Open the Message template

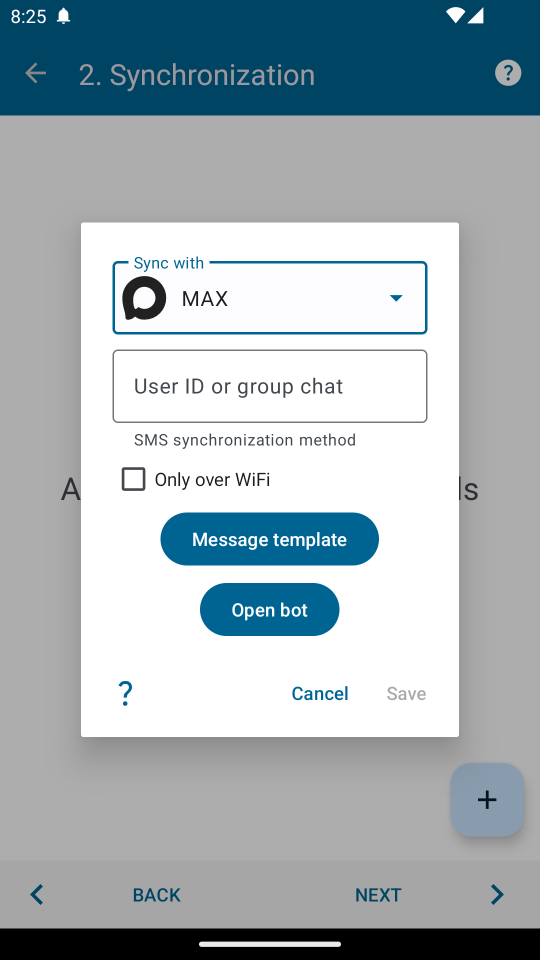click(x=269, y=539)
